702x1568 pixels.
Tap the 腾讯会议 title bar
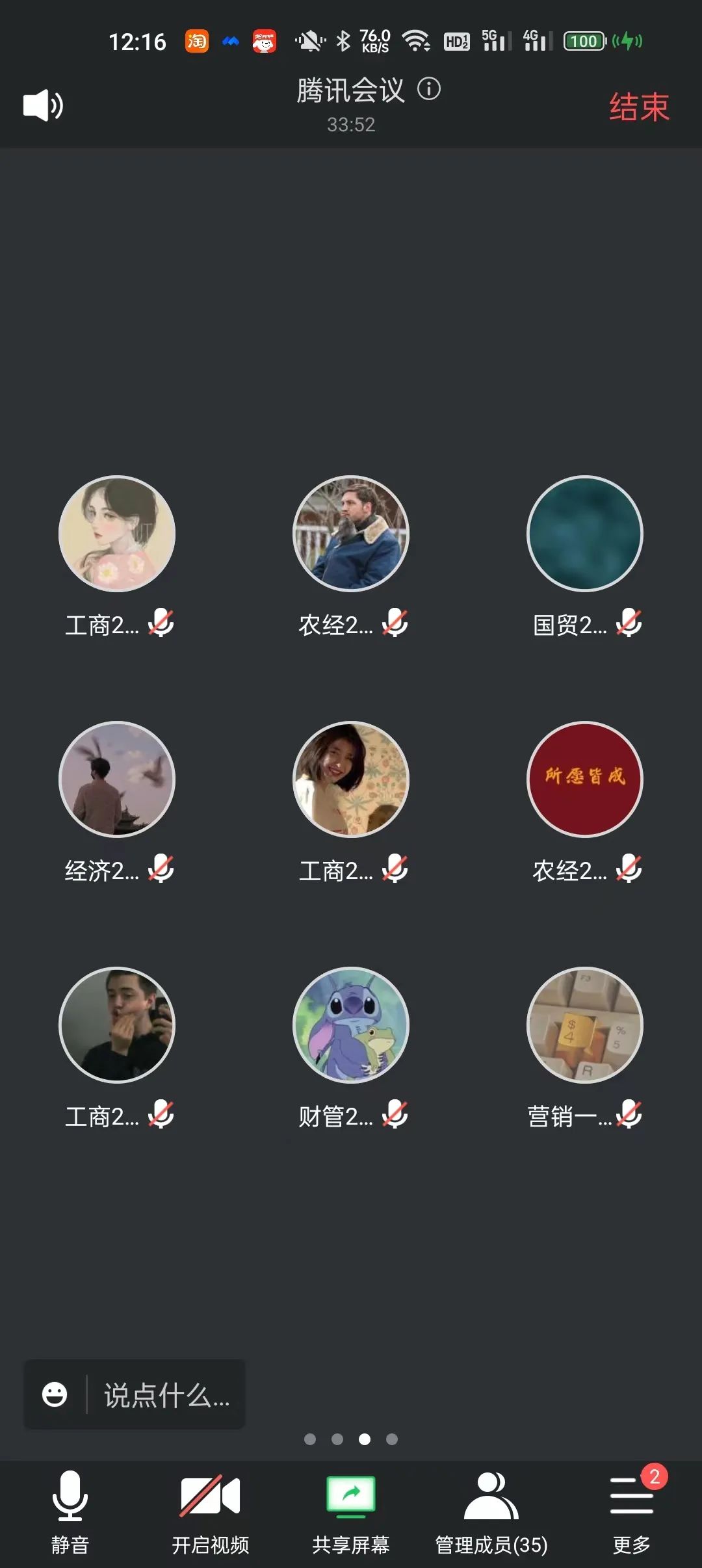click(x=351, y=91)
